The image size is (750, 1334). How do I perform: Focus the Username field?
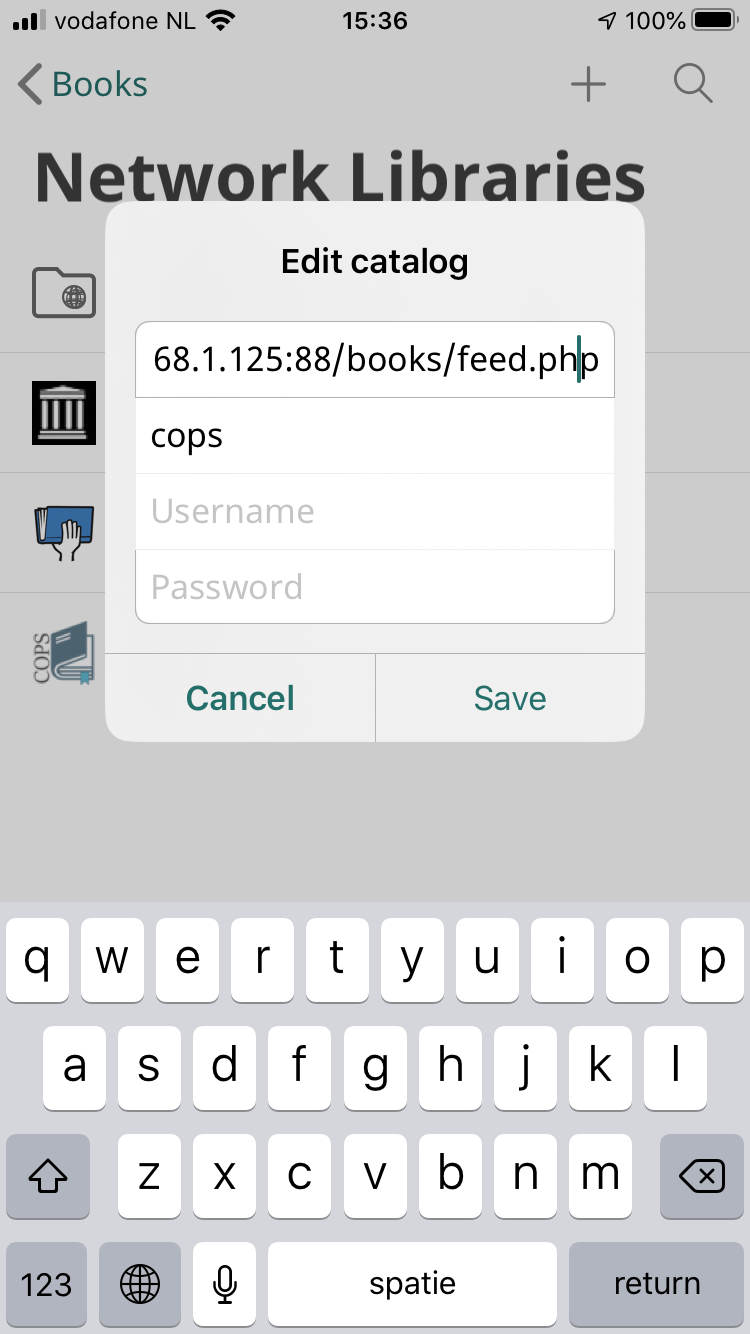pyautogui.click(x=375, y=512)
